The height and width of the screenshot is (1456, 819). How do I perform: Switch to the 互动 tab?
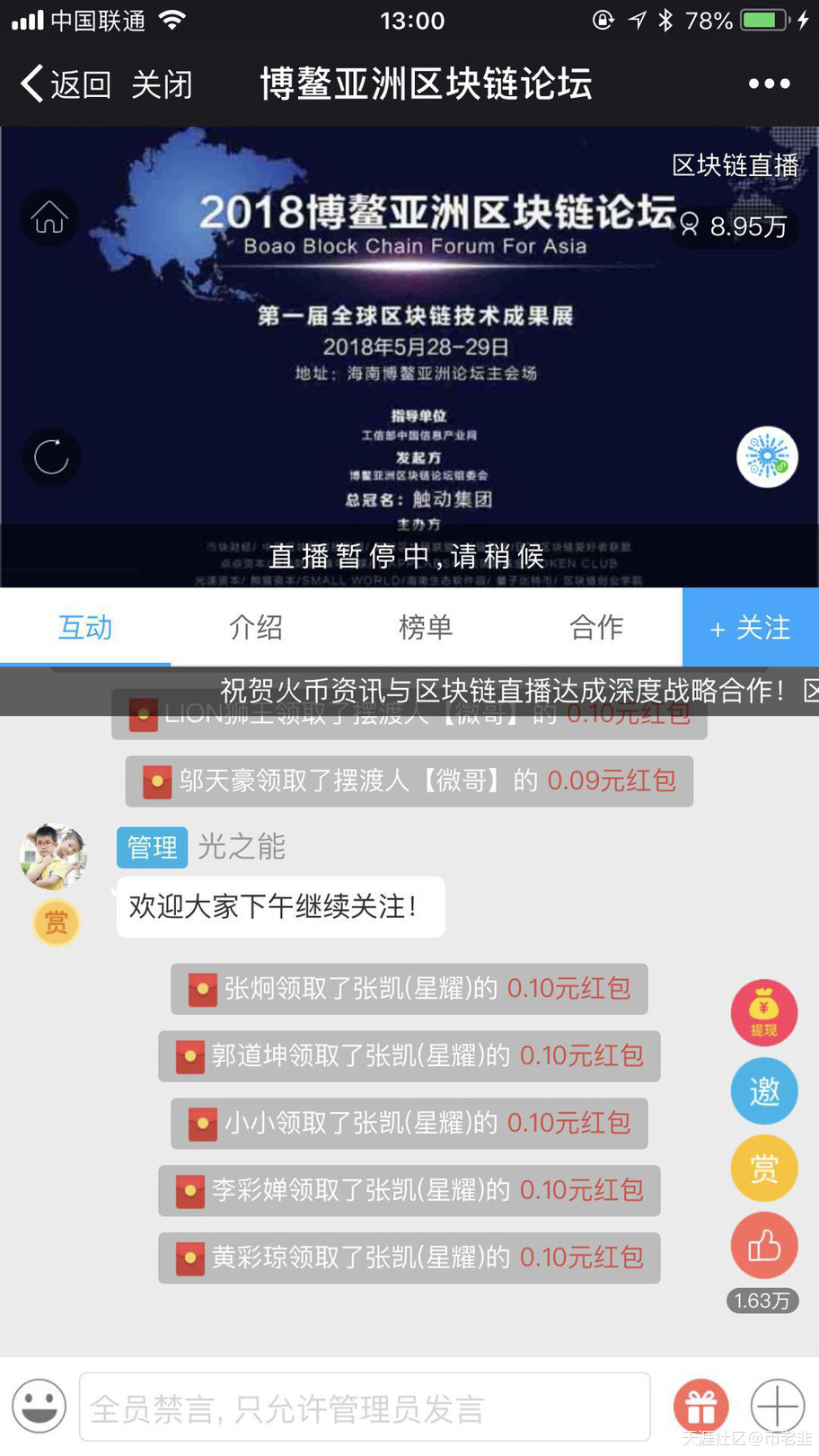coord(85,627)
